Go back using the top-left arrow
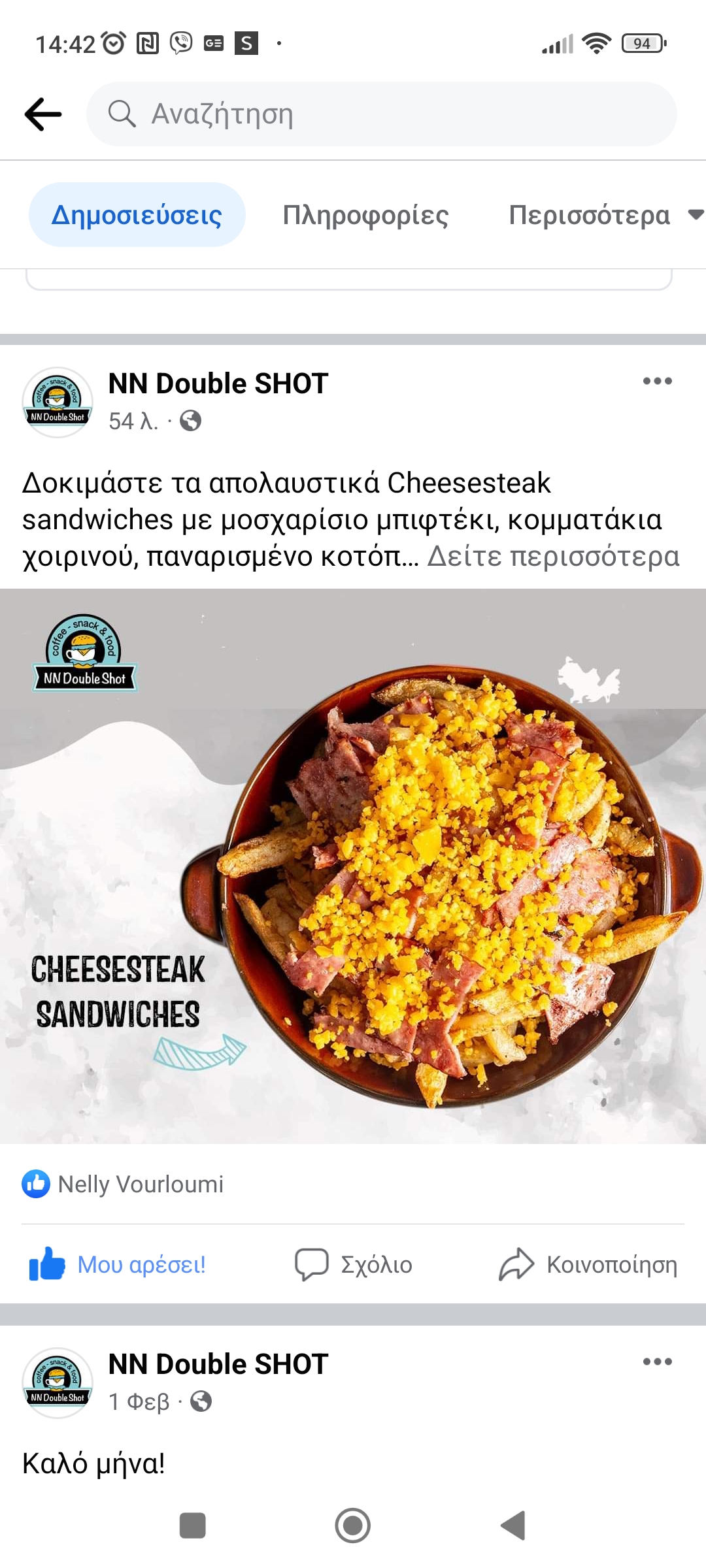 (x=43, y=114)
